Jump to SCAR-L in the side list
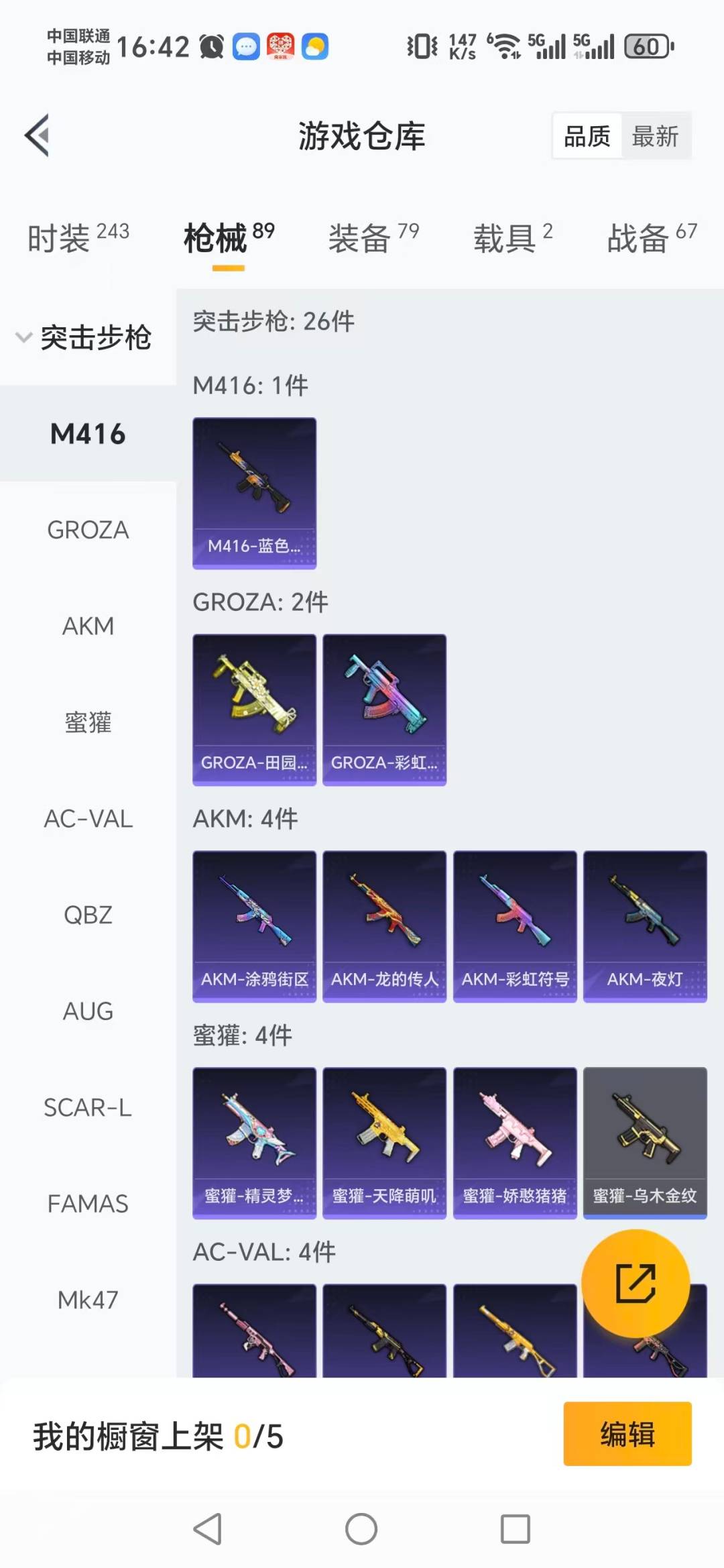 click(88, 1107)
